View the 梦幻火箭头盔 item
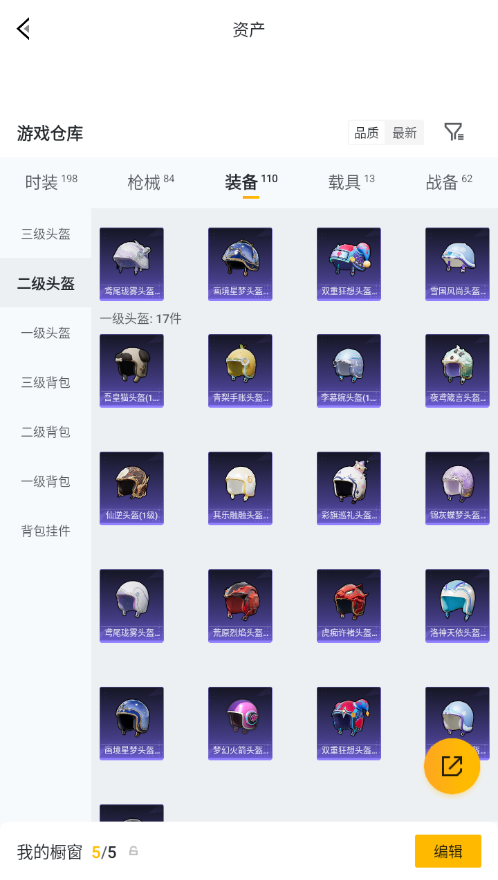Viewport: 498px width, 880px height. click(x=240, y=723)
